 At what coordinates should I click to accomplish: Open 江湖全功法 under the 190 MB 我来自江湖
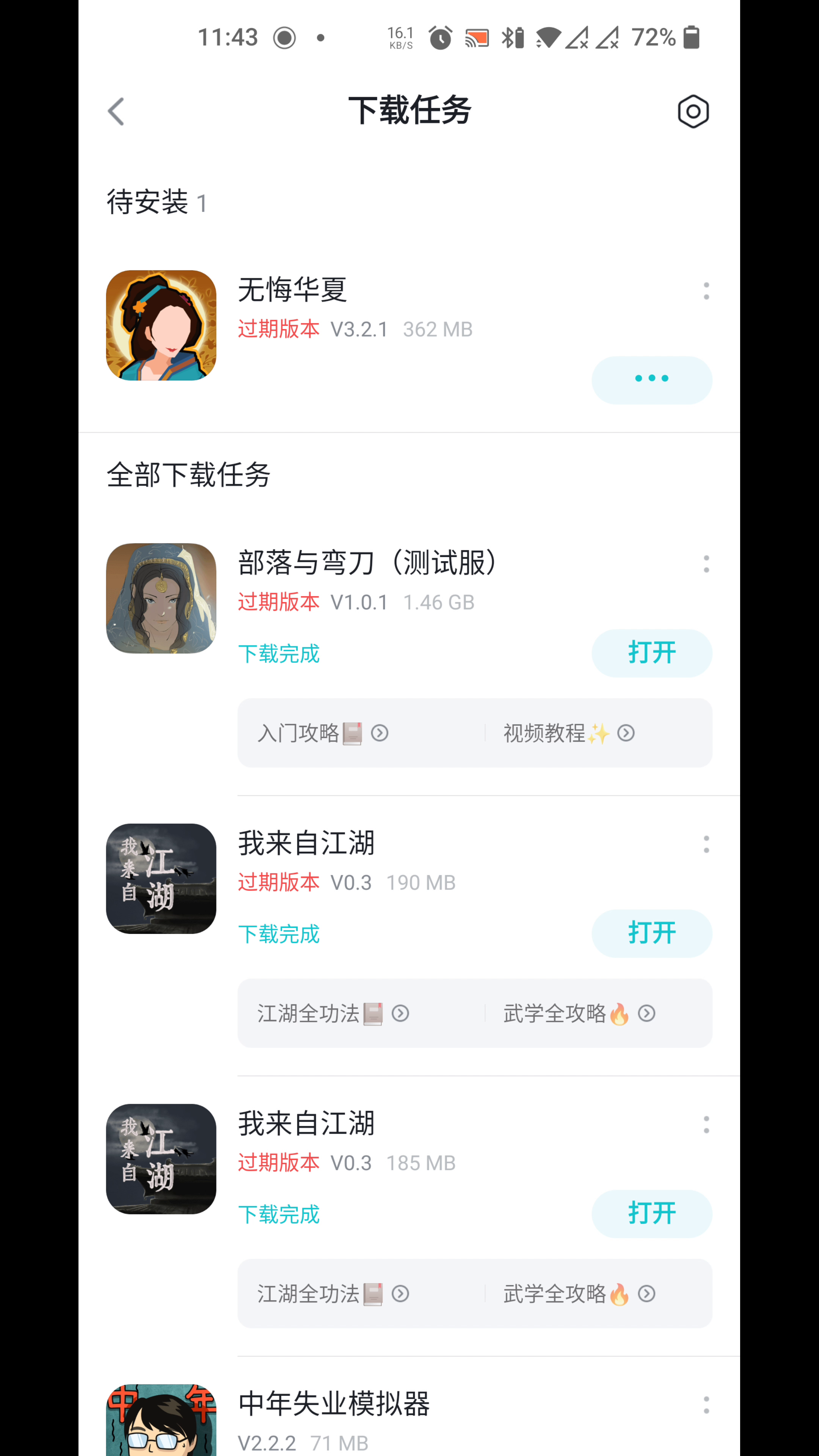pos(333,1014)
